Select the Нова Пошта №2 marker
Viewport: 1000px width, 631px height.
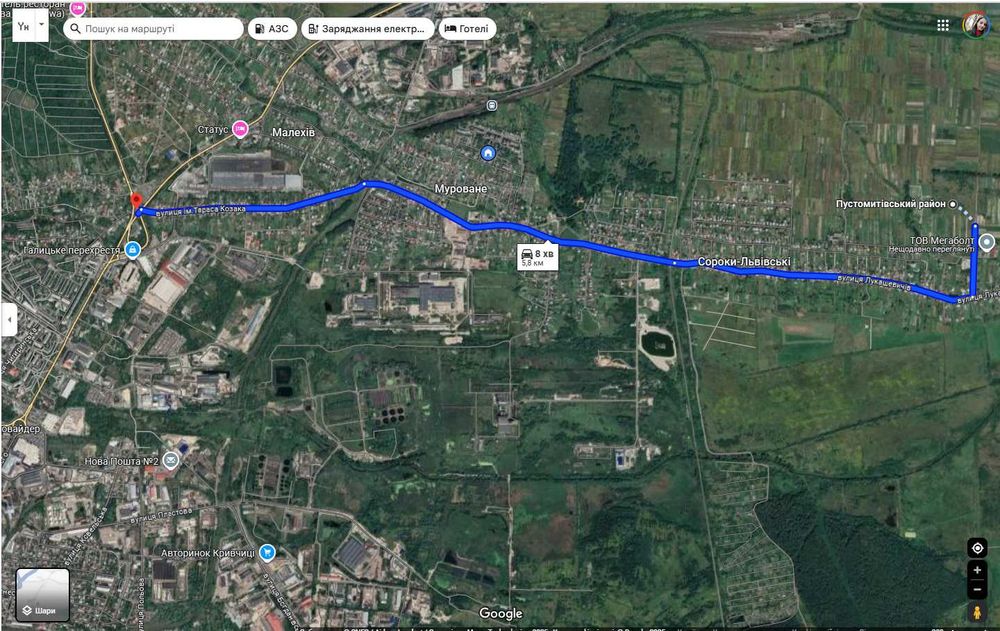(171, 460)
